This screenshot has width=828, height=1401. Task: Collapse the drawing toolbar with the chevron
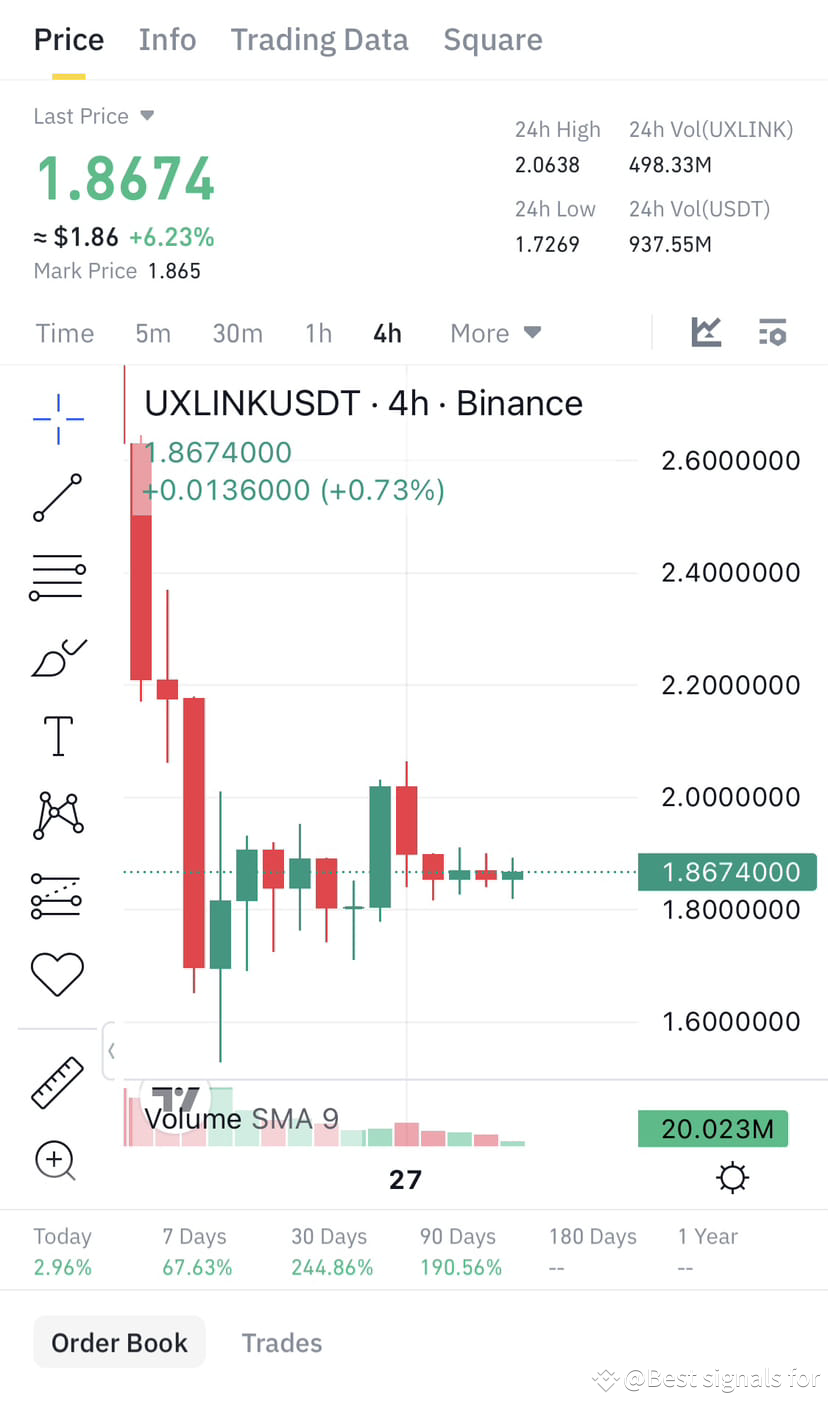(110, 1050)
